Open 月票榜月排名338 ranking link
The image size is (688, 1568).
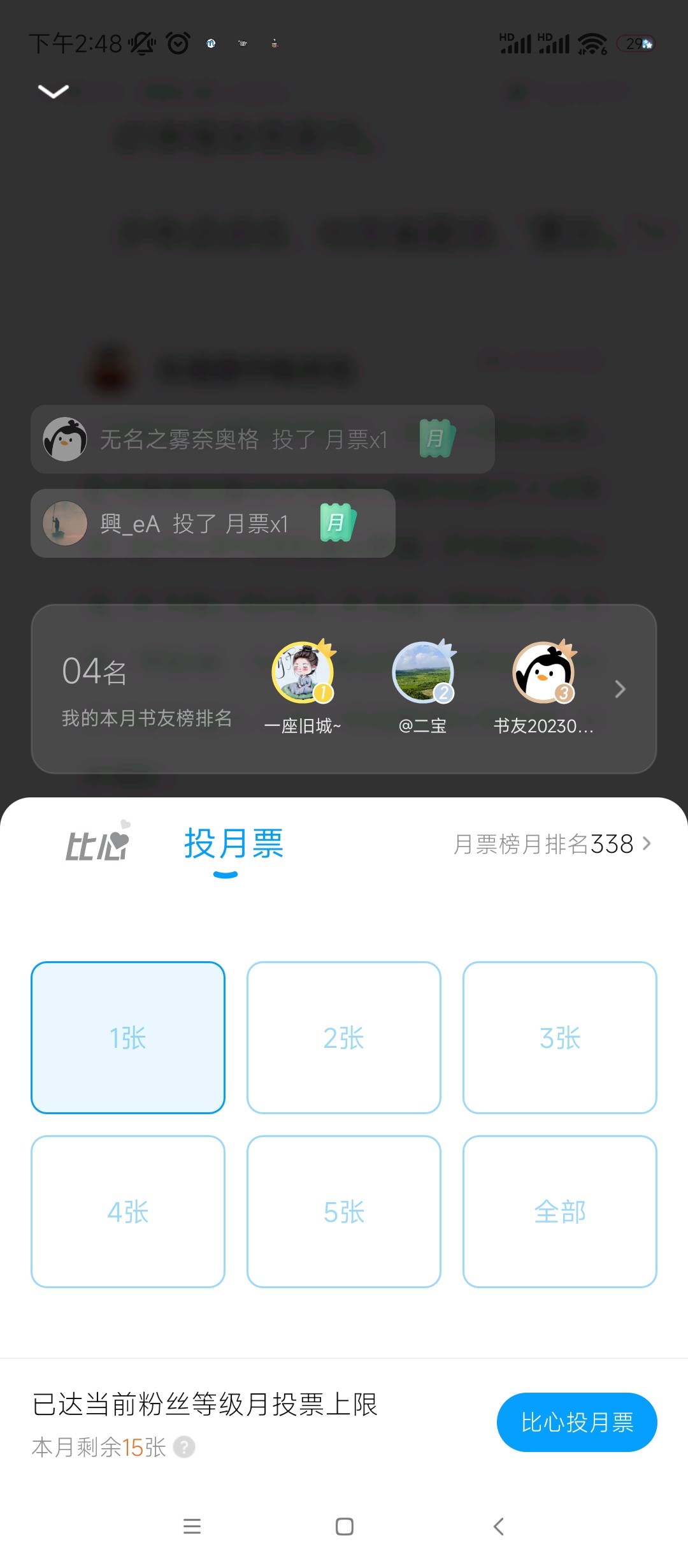(x=552, y=844)
